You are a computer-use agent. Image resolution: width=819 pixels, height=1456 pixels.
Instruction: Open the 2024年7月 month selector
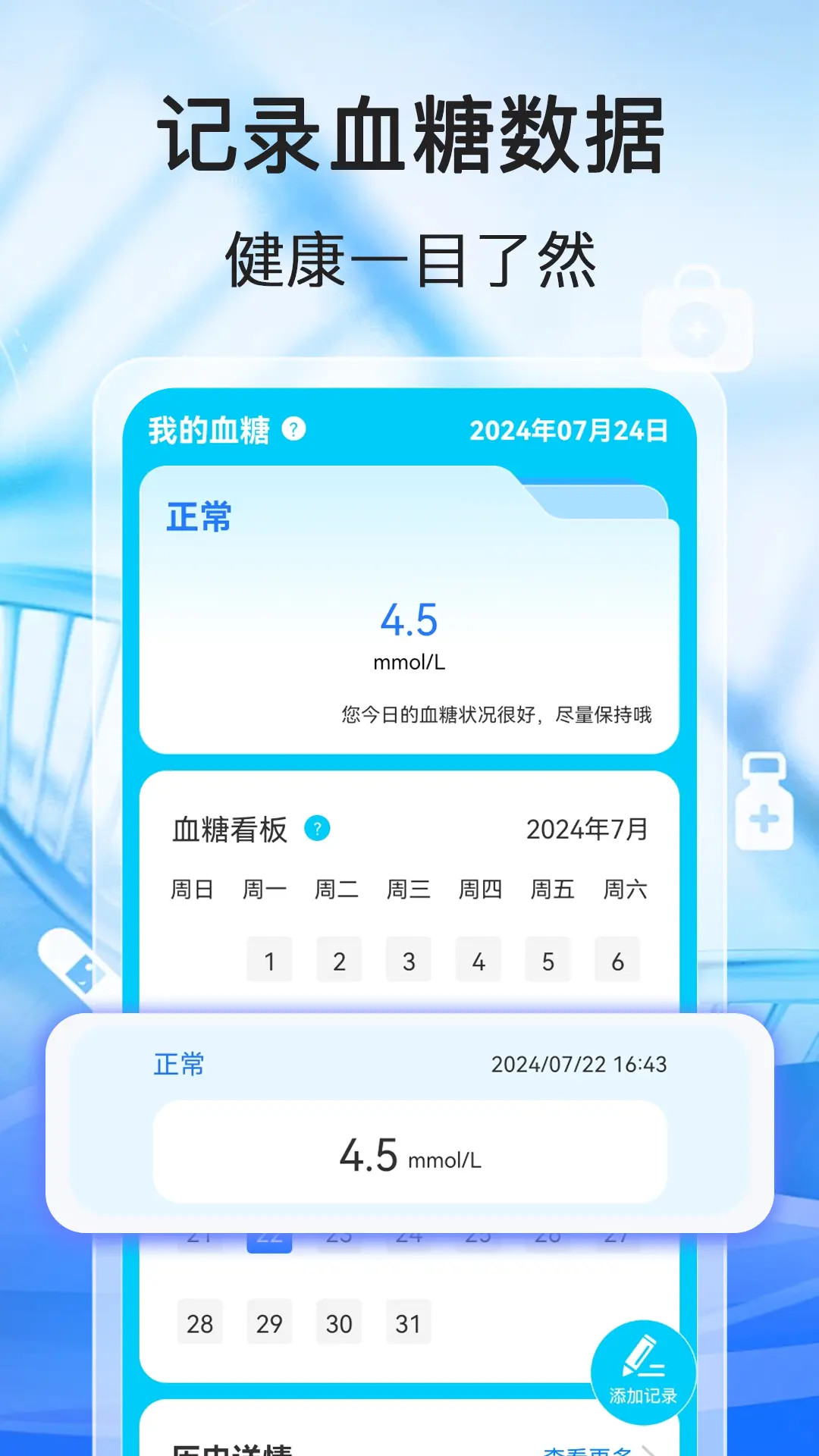click(x=588, y=830)
